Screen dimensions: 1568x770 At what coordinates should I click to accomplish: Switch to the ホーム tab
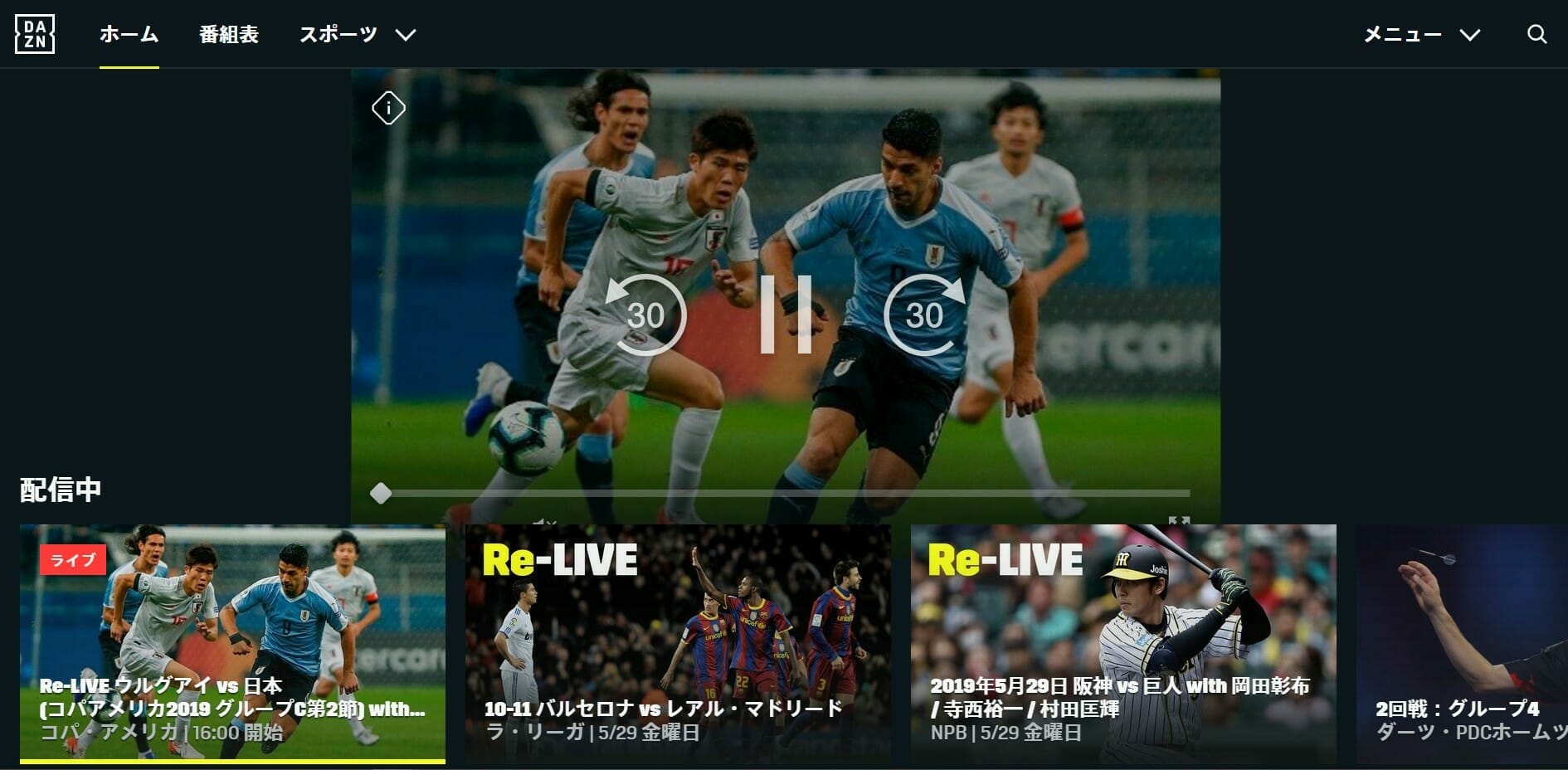[129, 34]
